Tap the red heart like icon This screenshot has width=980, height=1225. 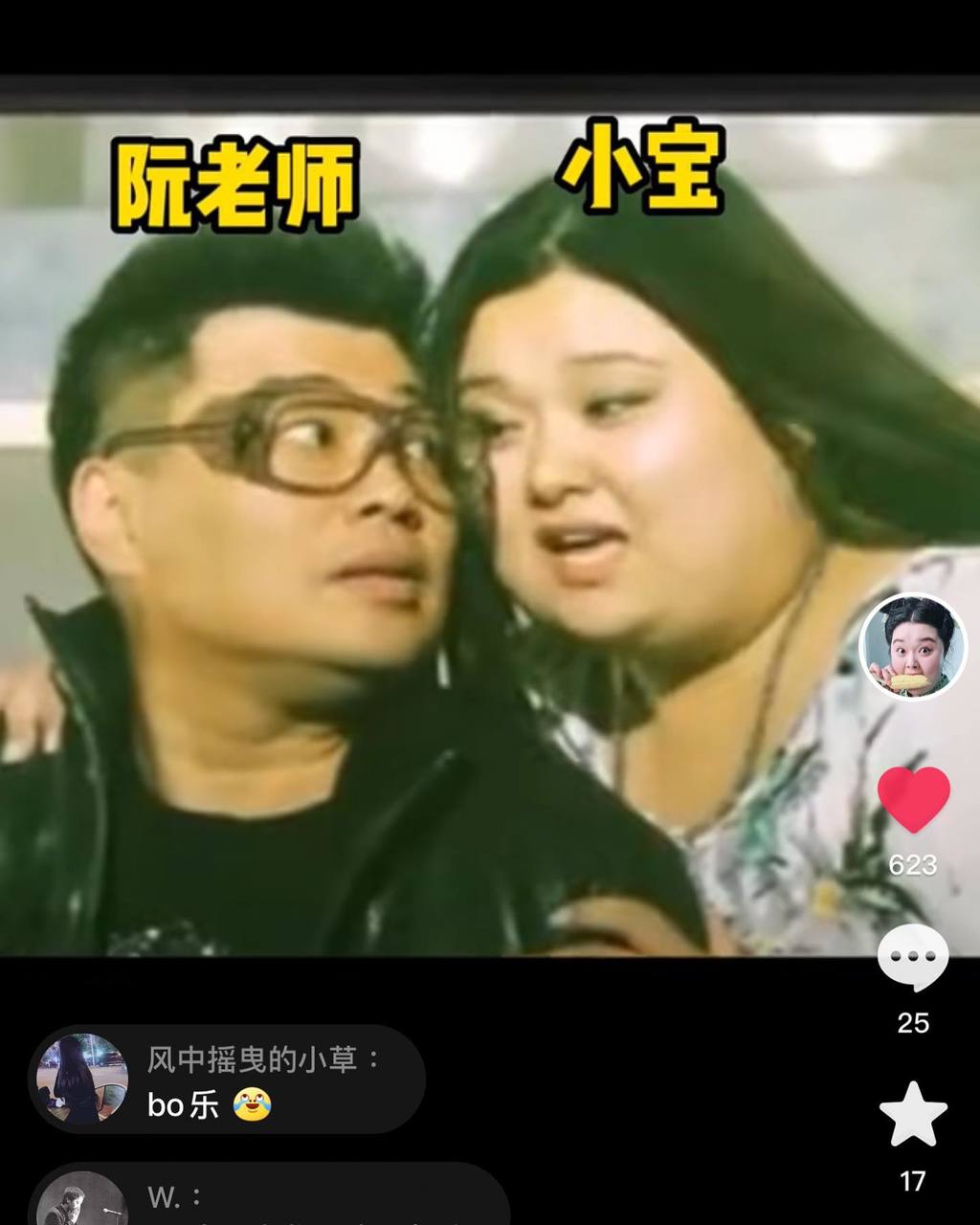[x=913, y=800]
